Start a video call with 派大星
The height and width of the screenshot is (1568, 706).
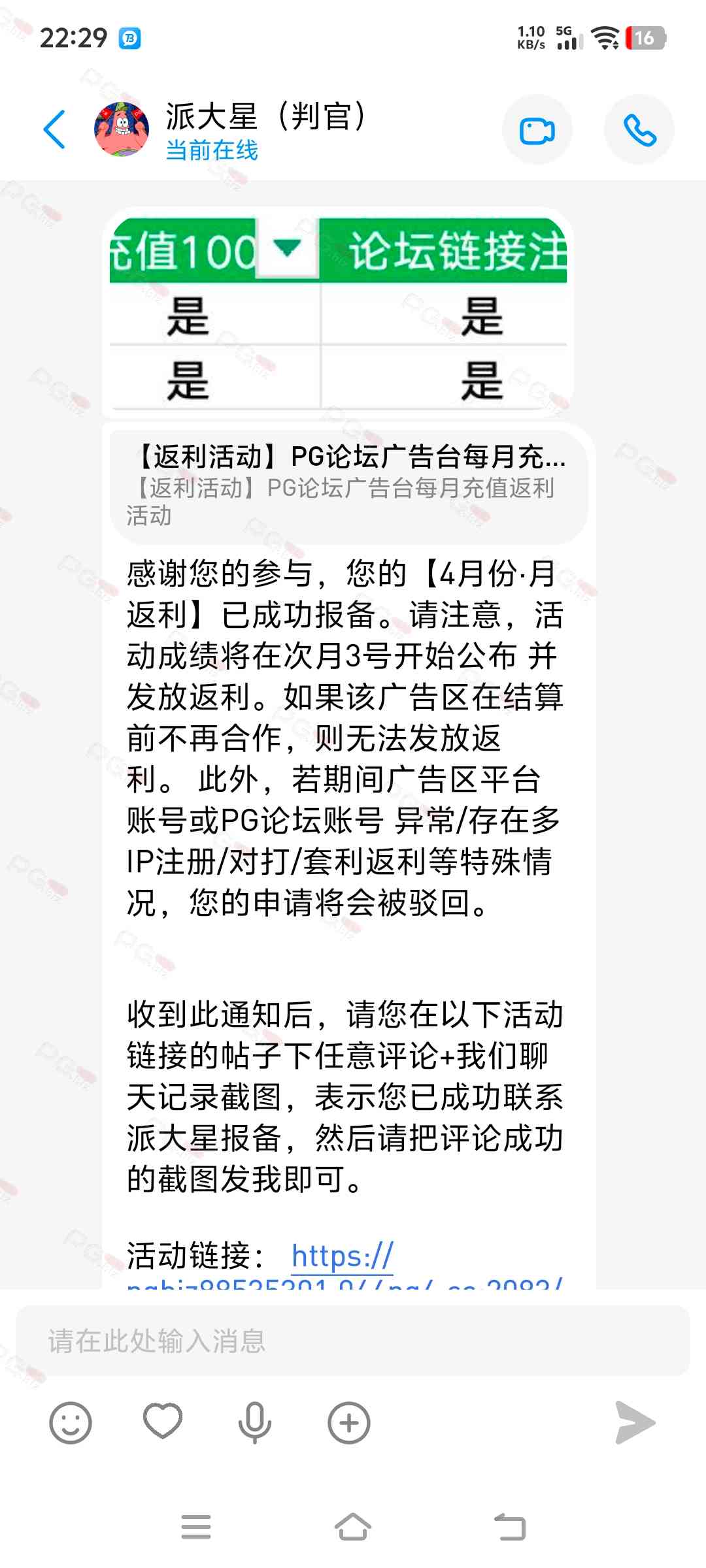pyautogui.click(x=537, y=130)
